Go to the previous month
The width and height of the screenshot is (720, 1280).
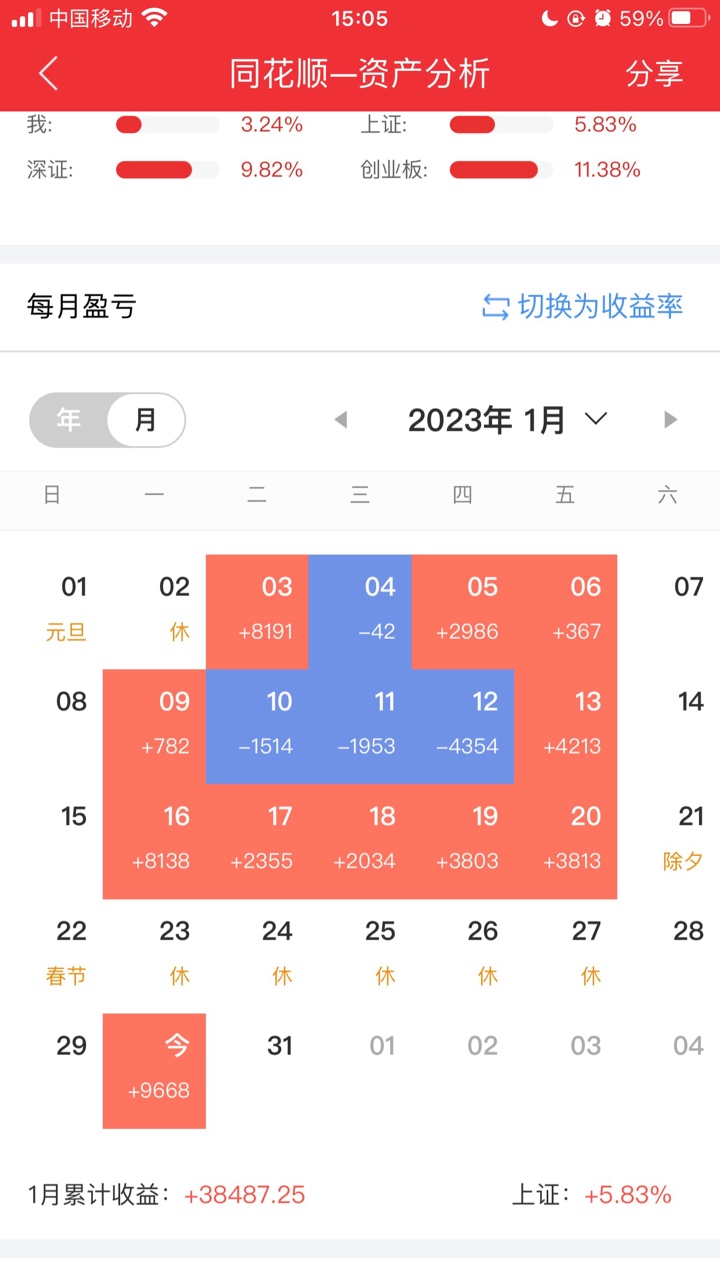pyautogui.click(x=341, y=420)
